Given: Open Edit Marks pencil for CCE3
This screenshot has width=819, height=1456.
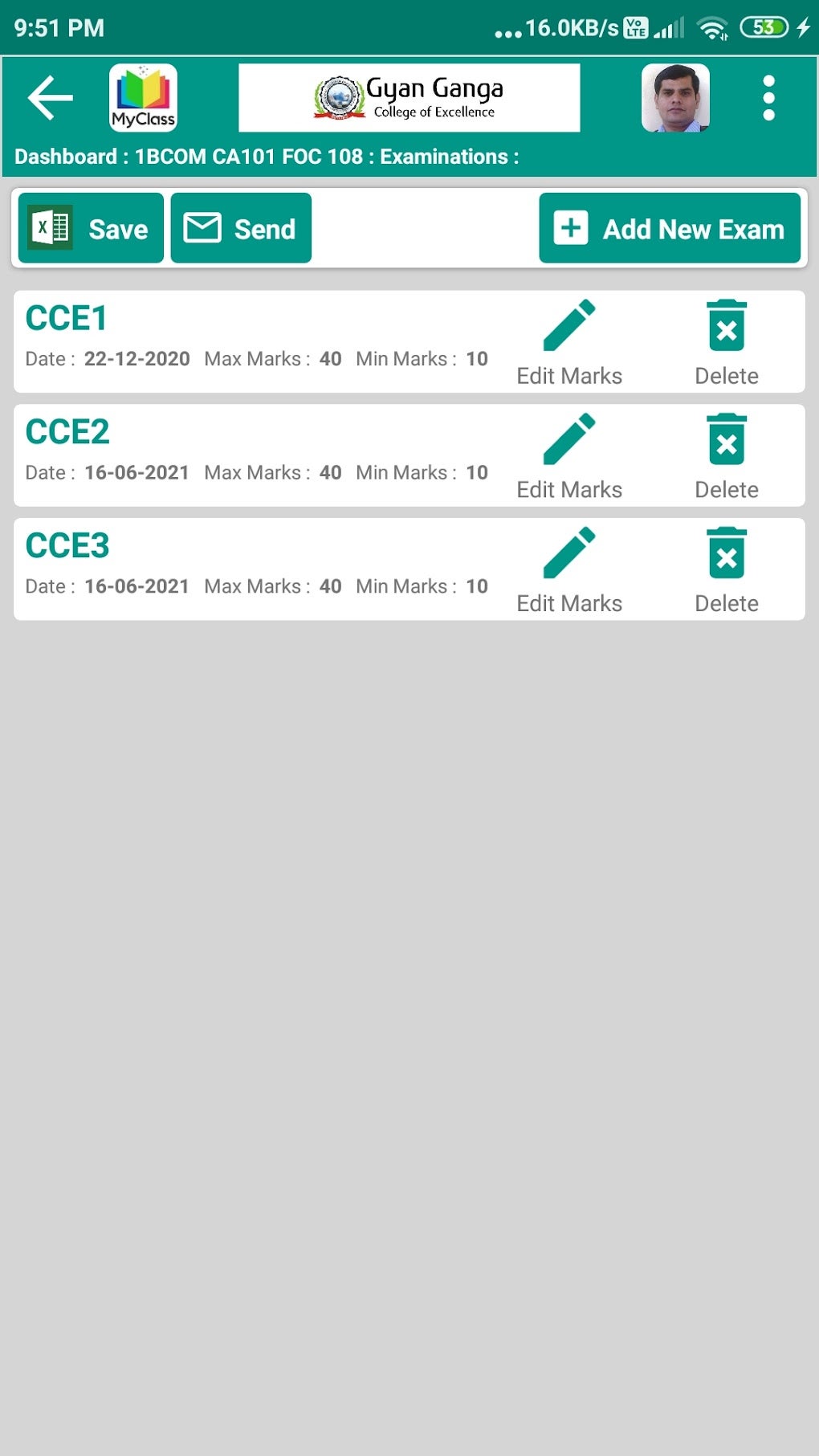Looking at the screenshot, I should coord(568,553).
